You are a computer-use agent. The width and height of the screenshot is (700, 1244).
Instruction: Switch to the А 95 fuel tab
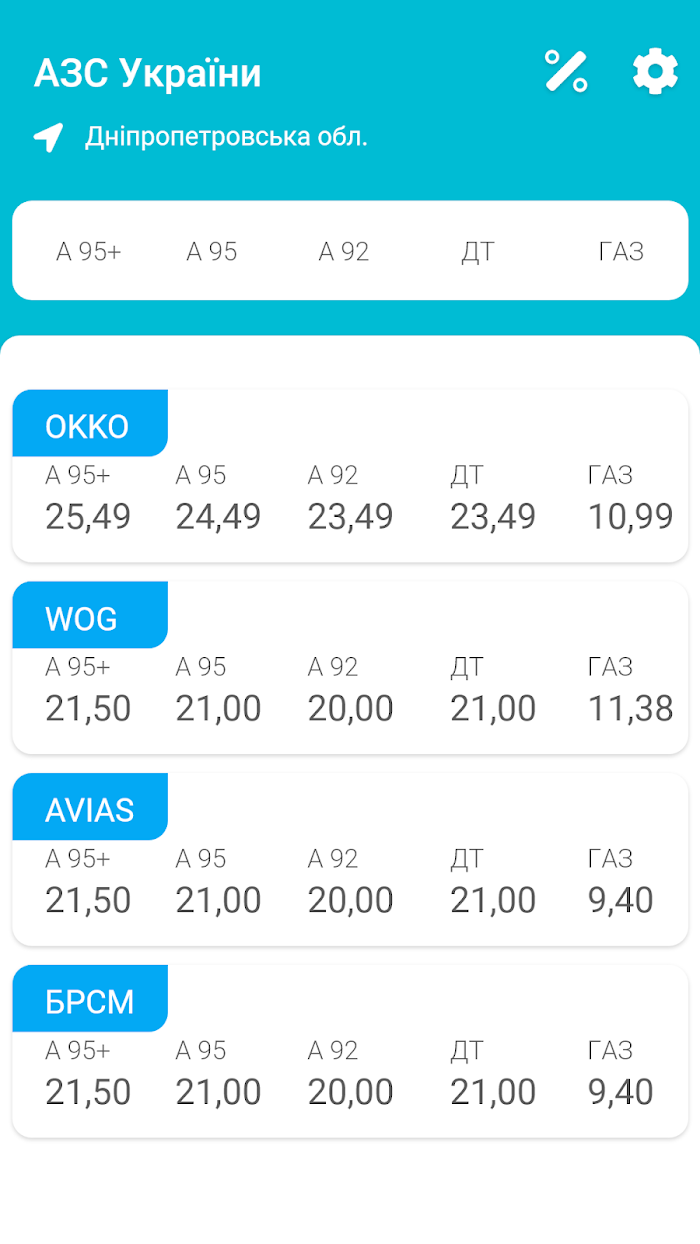pos(212,251)
